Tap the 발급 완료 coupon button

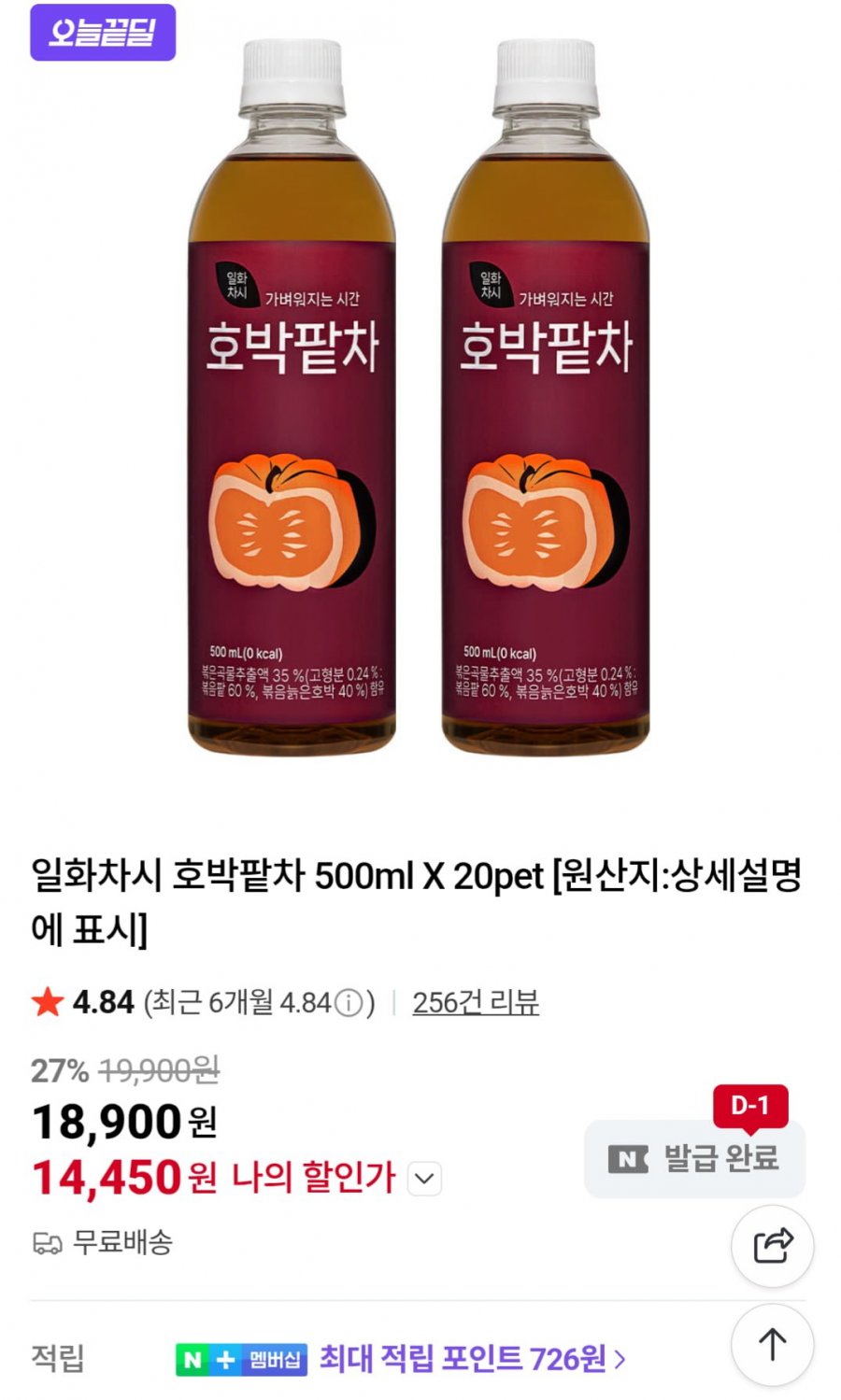(x=694, y=1159)
